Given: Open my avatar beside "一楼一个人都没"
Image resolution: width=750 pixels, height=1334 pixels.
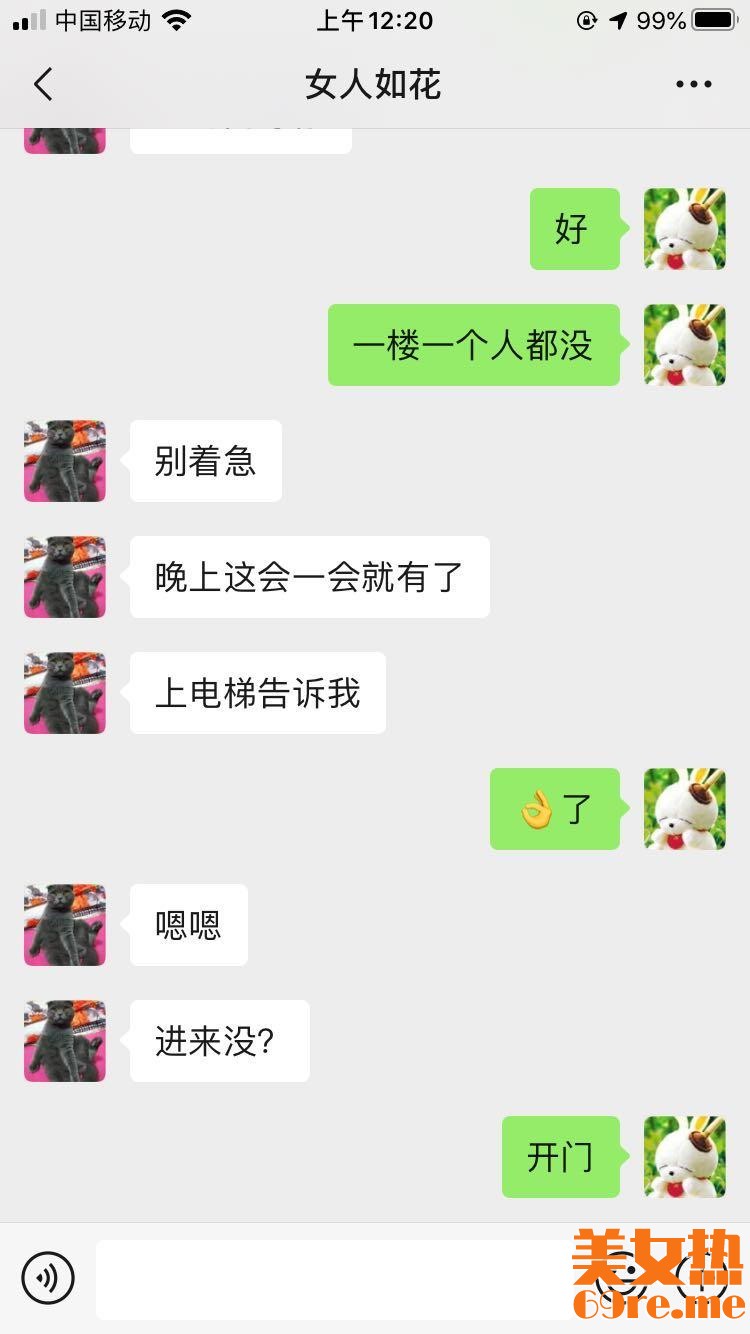Looking at the screenshot, I should (x=684, y=345).
